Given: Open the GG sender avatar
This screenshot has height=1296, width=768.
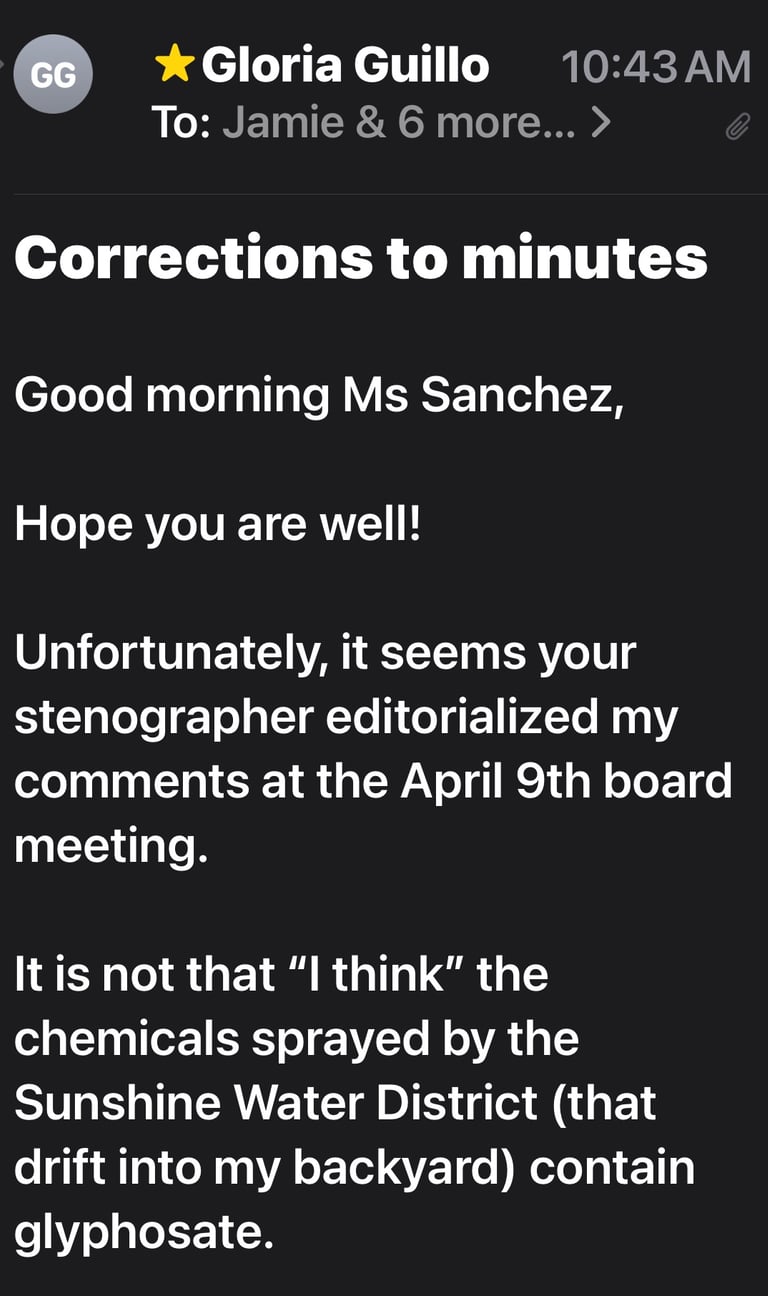Looking at the screenshot, I should (53, 74).
